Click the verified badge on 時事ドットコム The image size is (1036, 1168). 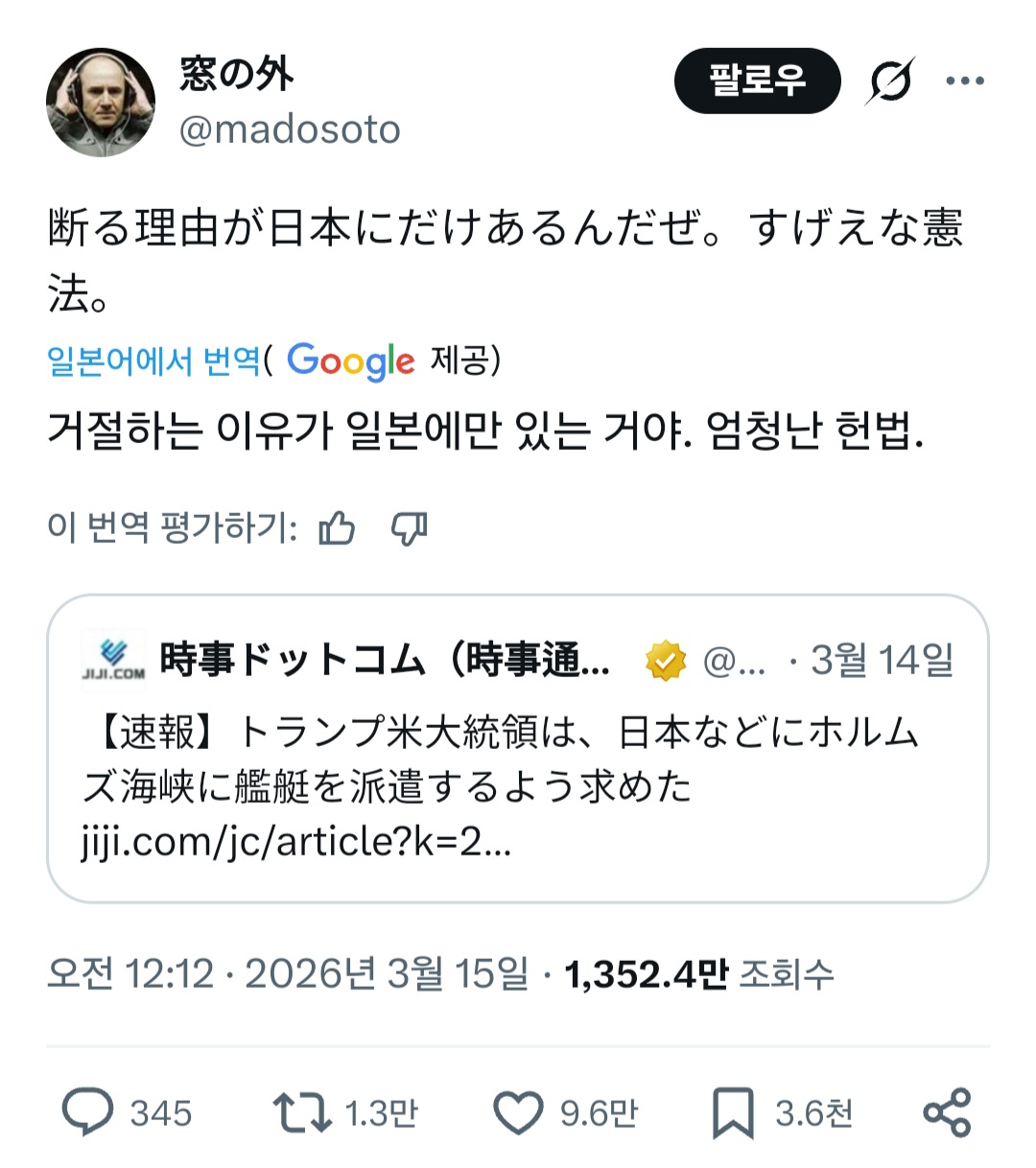click(663, 659)
